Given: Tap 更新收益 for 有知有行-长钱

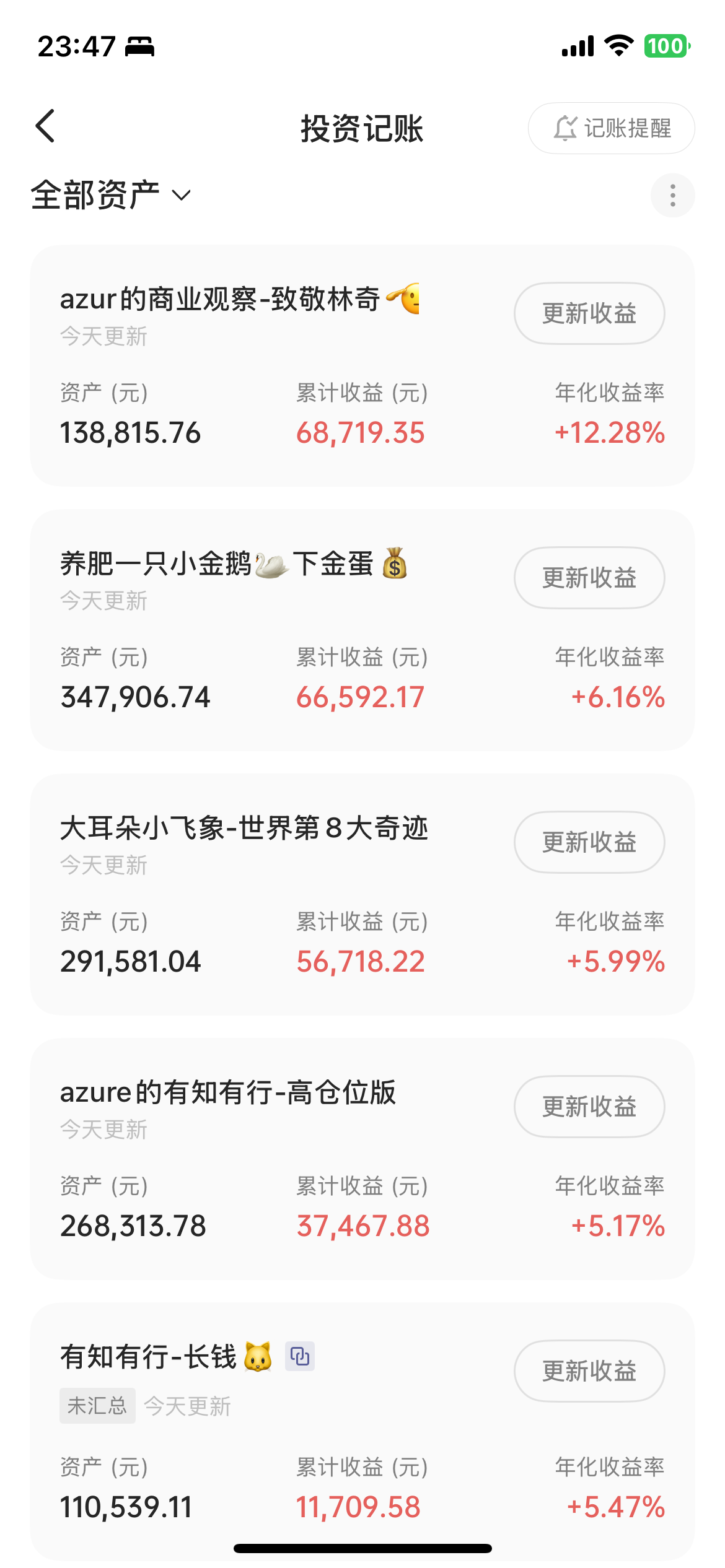Looking at the screenshot, I should pyautogui.click(x=589, y=1371).
